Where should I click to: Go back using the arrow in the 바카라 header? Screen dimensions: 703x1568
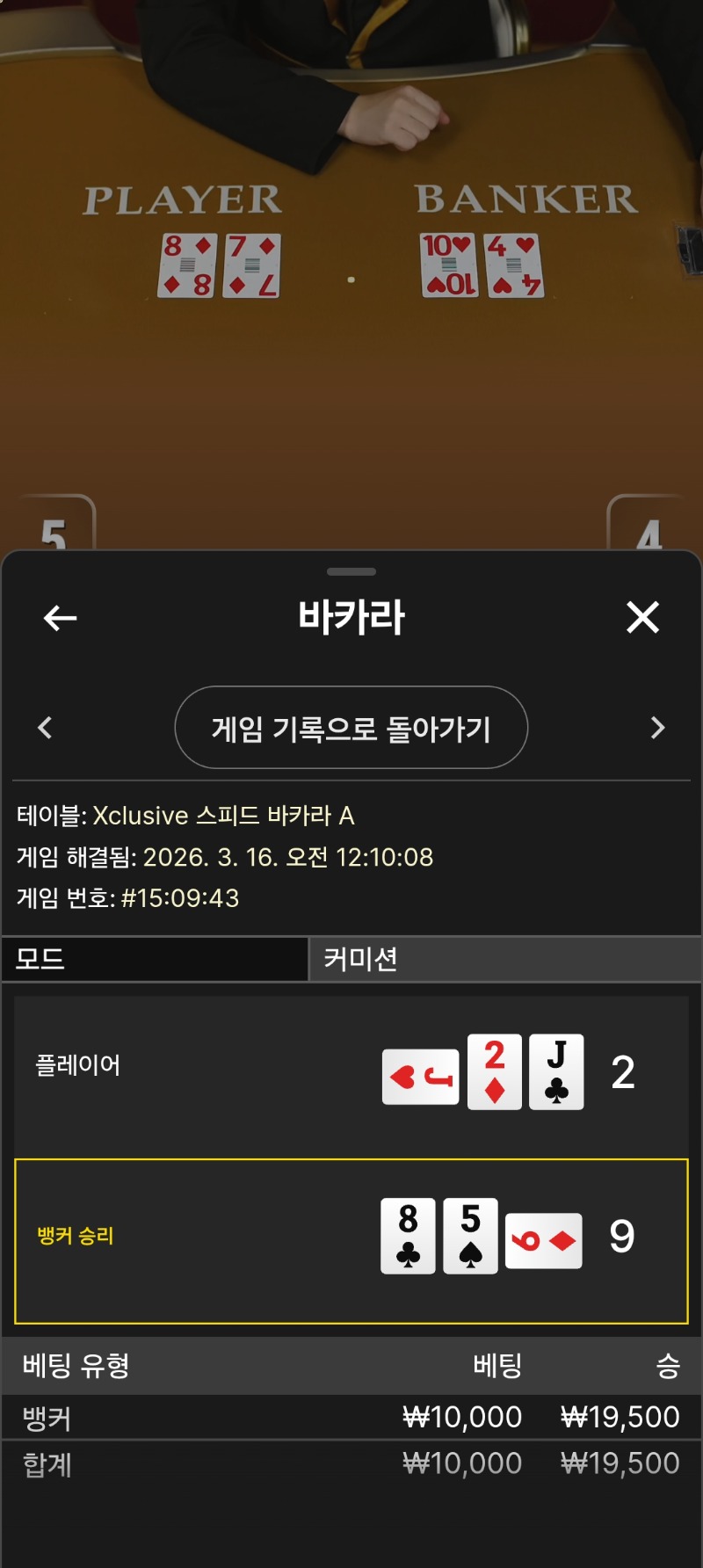click(60, 618)
